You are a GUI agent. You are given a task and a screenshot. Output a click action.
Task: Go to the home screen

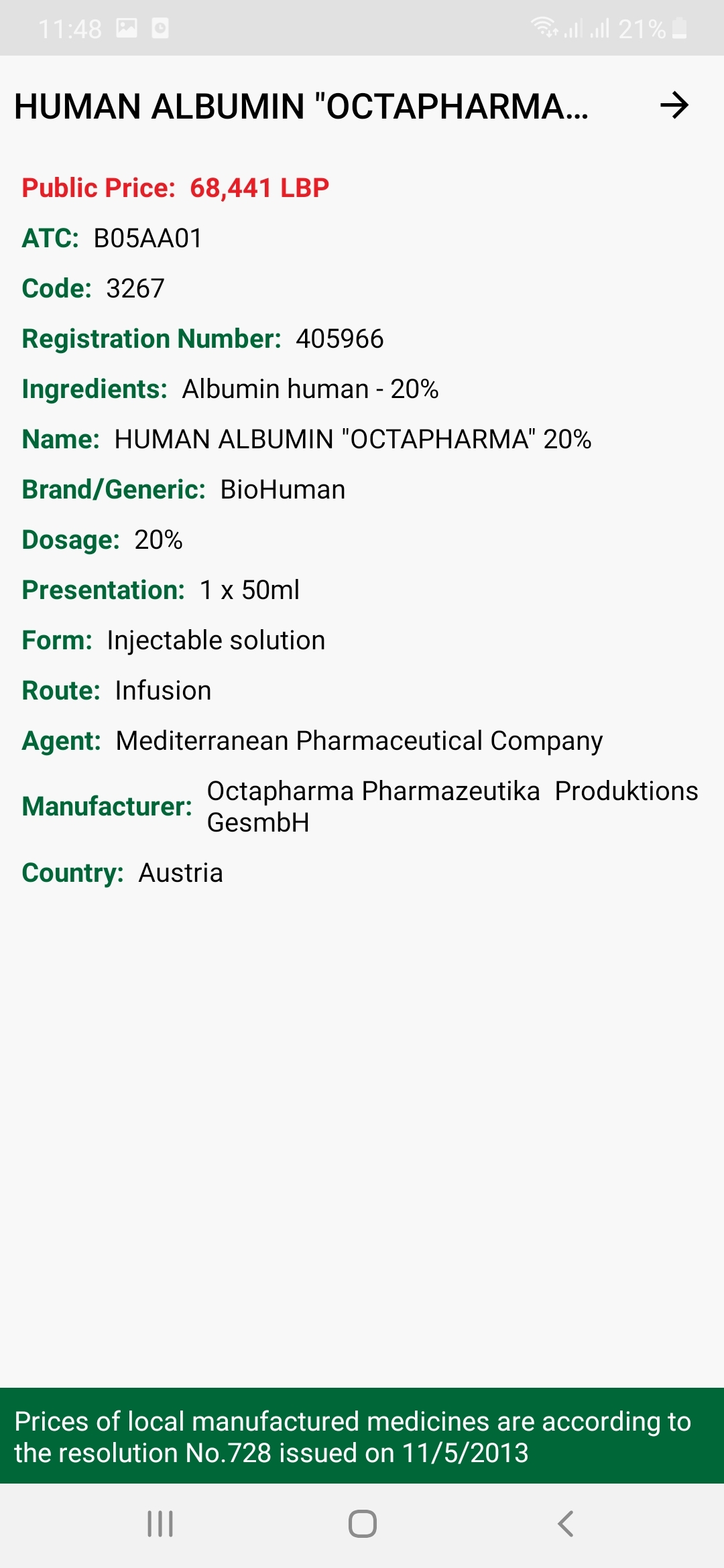pos(362,1524)
